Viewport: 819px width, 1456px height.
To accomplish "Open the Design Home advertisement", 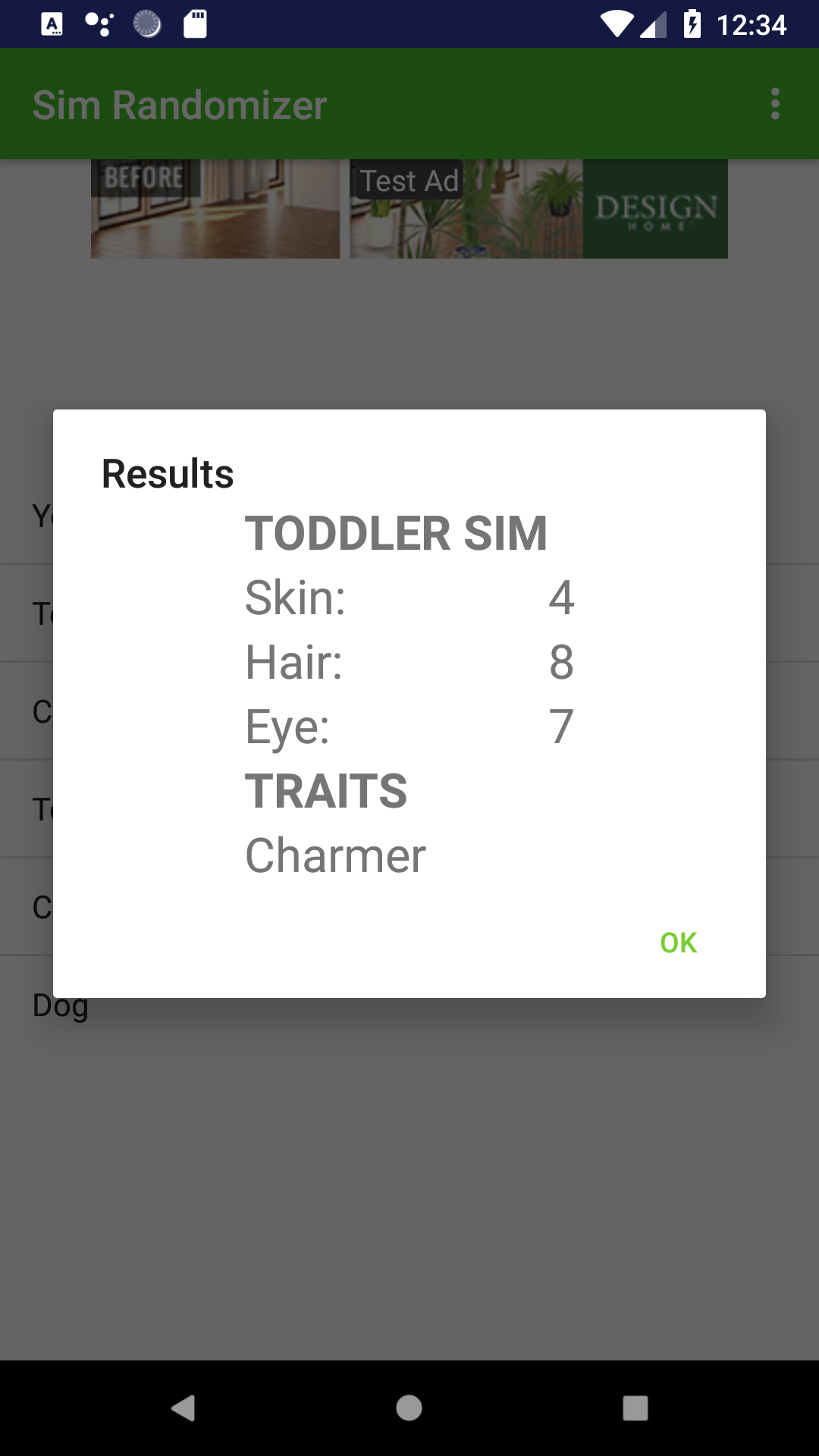I will 657,208.
